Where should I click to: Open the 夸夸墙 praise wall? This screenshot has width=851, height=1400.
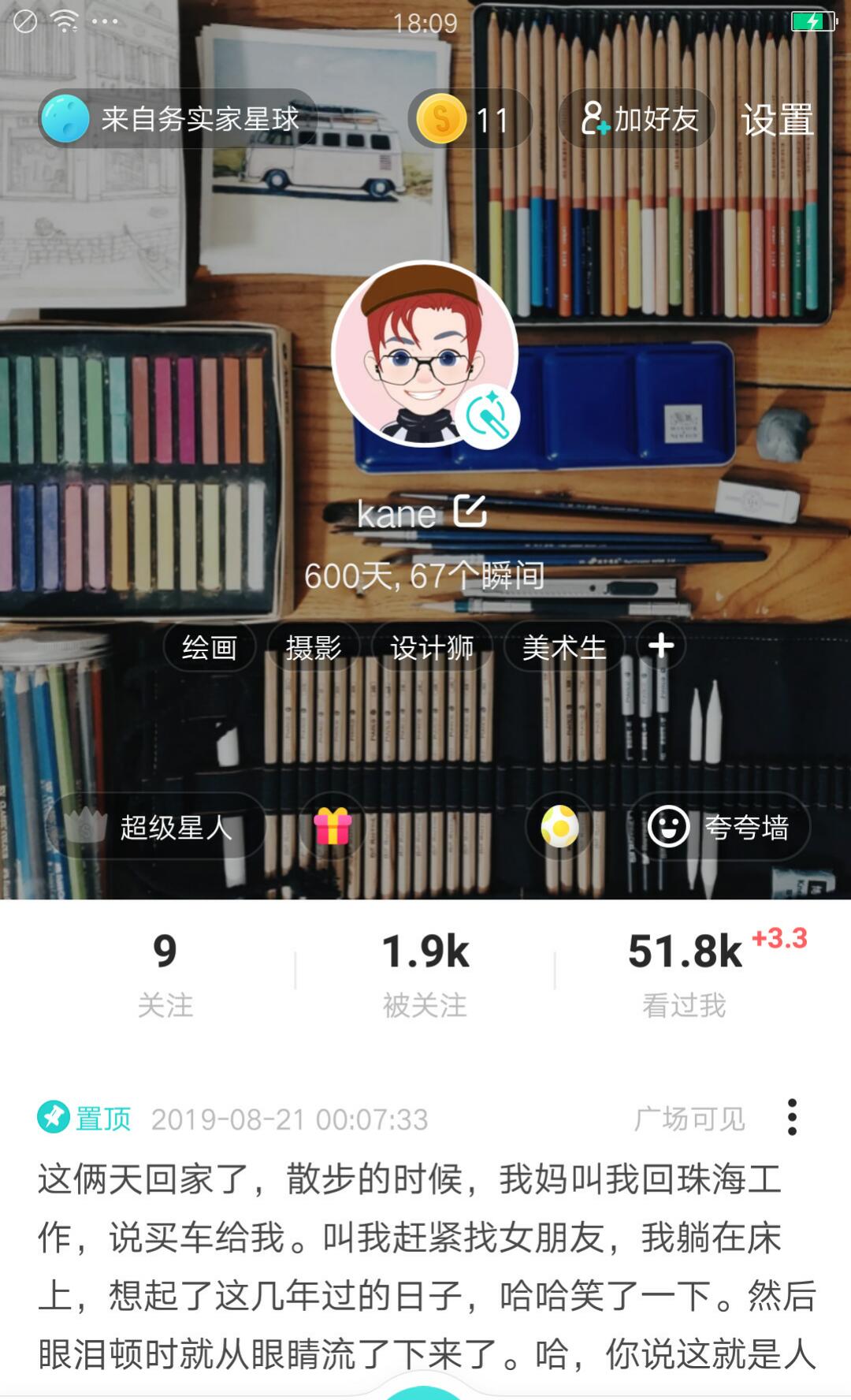click(x=719, y=827)
